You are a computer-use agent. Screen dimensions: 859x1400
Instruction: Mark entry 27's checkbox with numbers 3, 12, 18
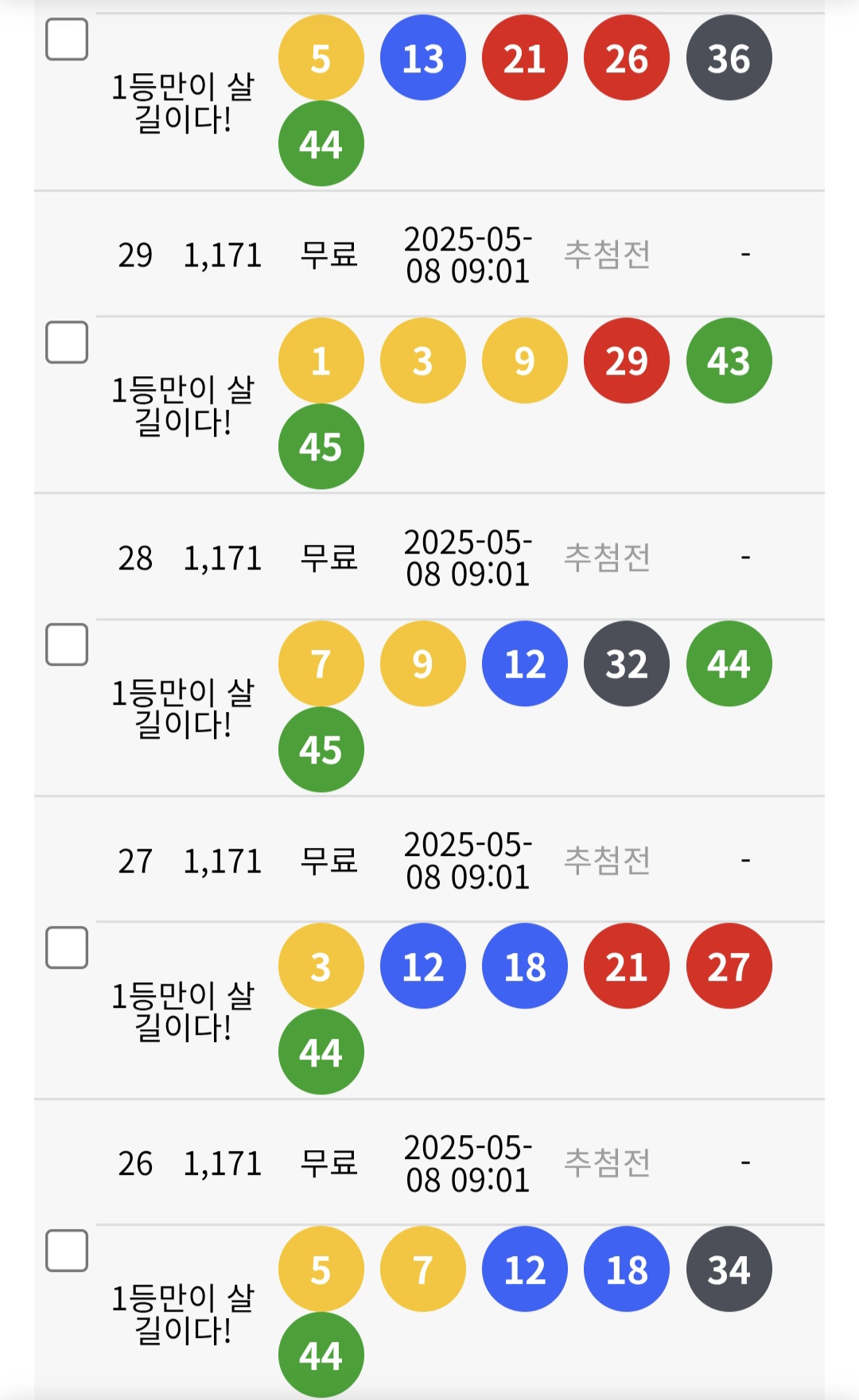click(67, 947)
